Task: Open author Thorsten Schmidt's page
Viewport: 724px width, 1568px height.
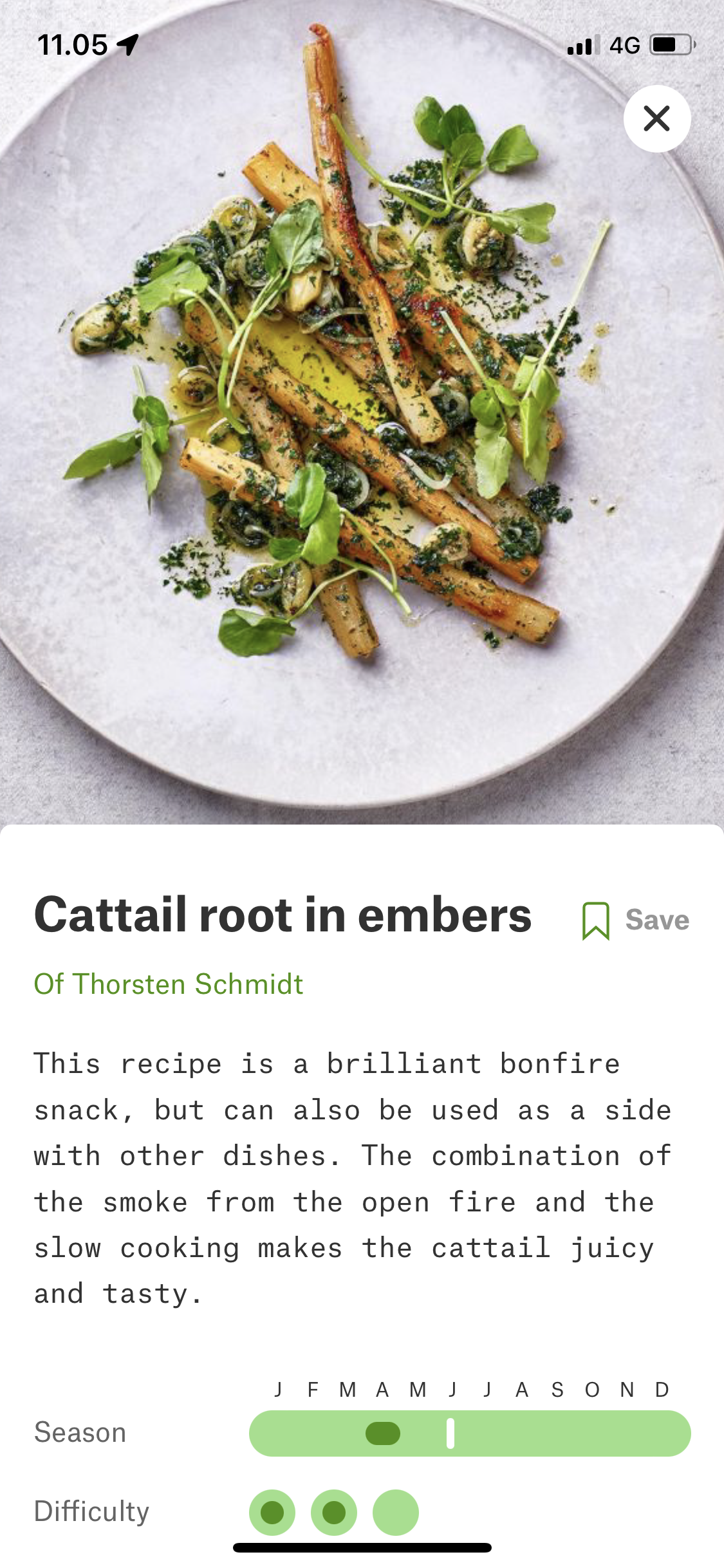Action: (169, 984)
